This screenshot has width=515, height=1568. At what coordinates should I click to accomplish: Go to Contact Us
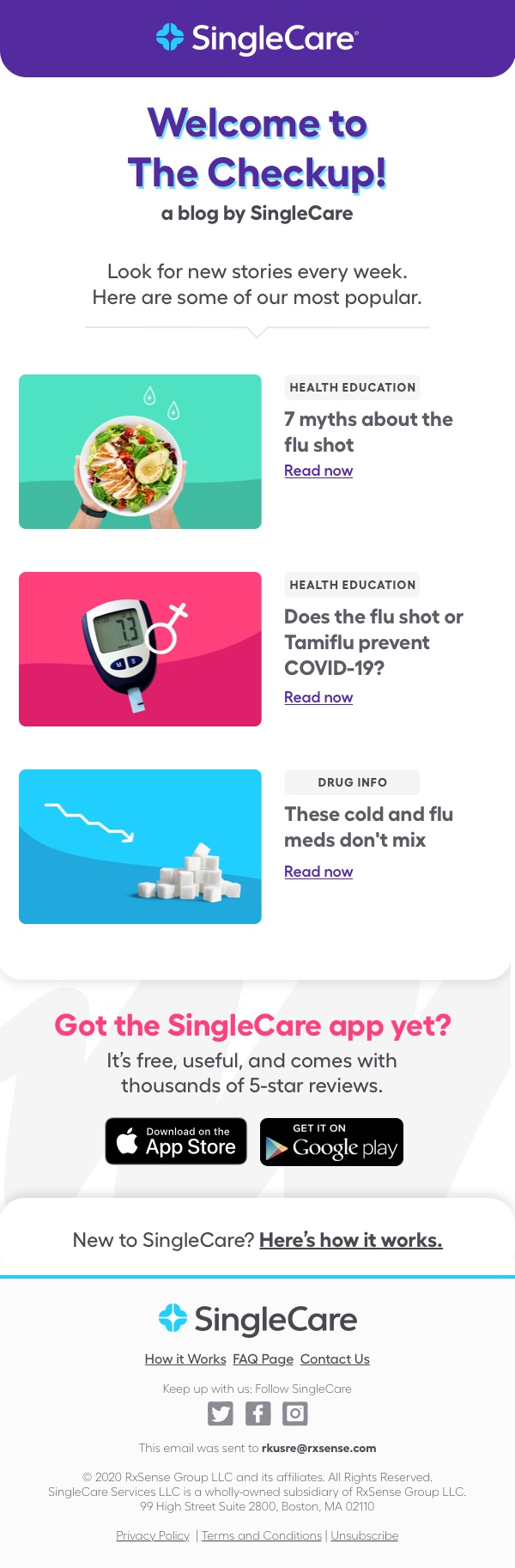click(335, 1358)
